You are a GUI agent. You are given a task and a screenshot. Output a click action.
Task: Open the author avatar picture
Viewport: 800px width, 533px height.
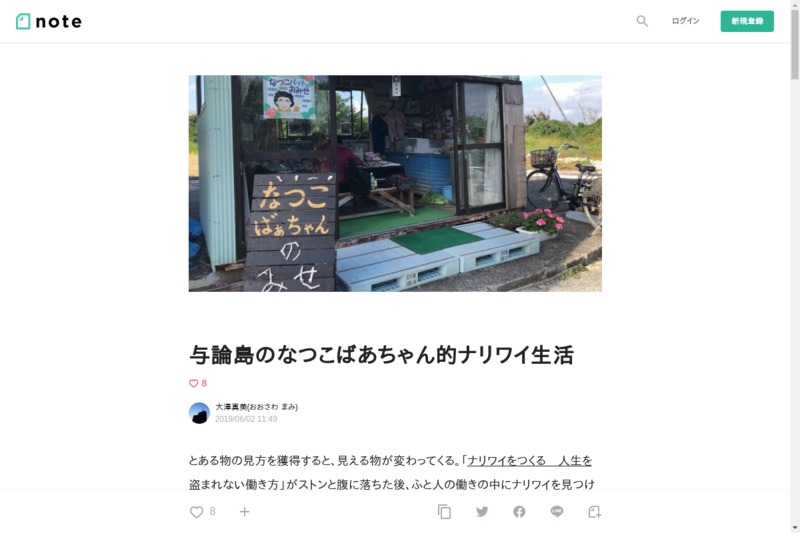click(199, 413)
